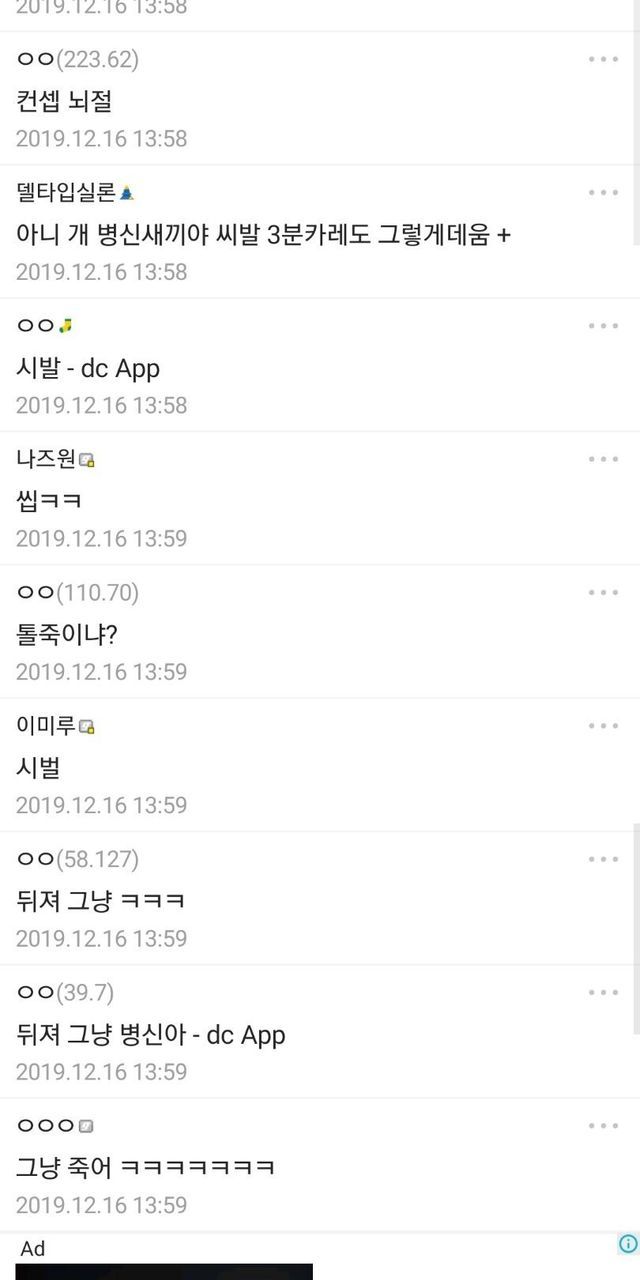Open the three-dot menu on 델타입실론's comment
Image resolution: width=640 pixels, height=1280 pixels.
coord(603,192)
